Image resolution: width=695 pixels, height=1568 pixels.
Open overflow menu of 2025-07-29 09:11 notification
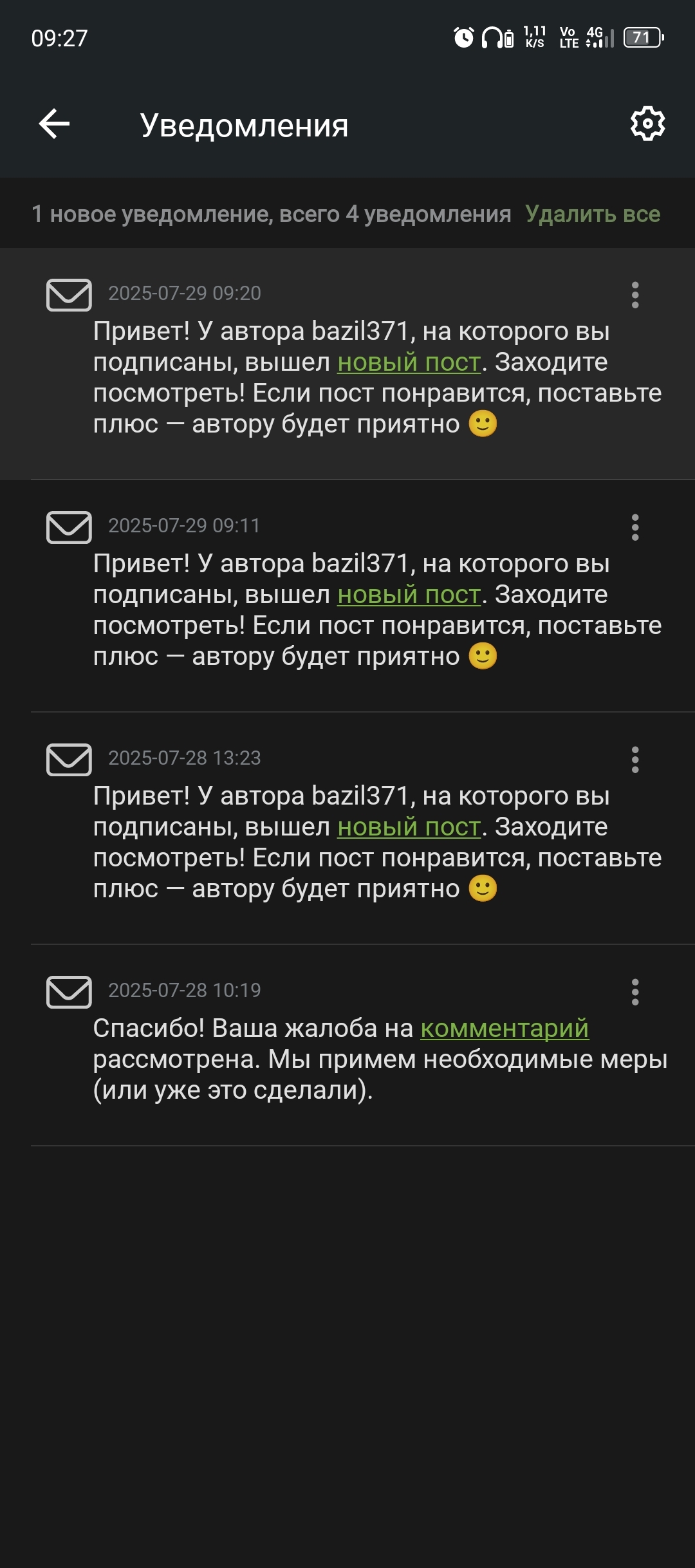(635, 527)
